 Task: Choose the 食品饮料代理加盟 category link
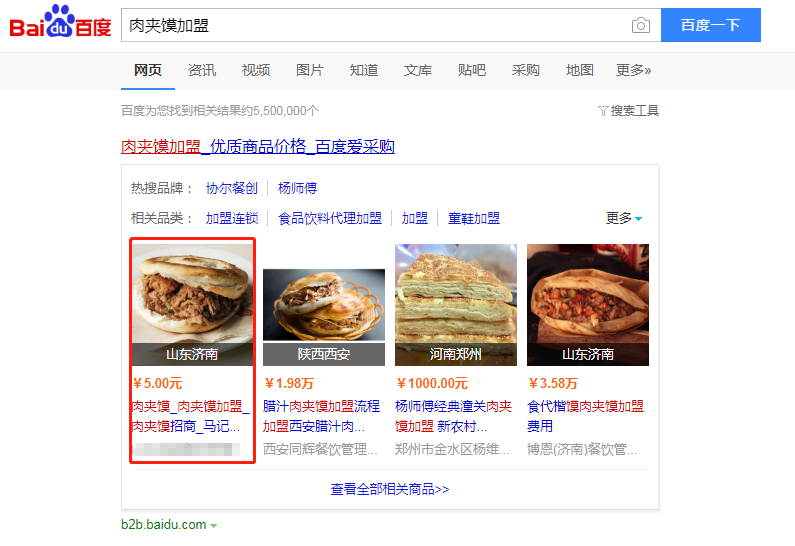(x=330, y=218)
